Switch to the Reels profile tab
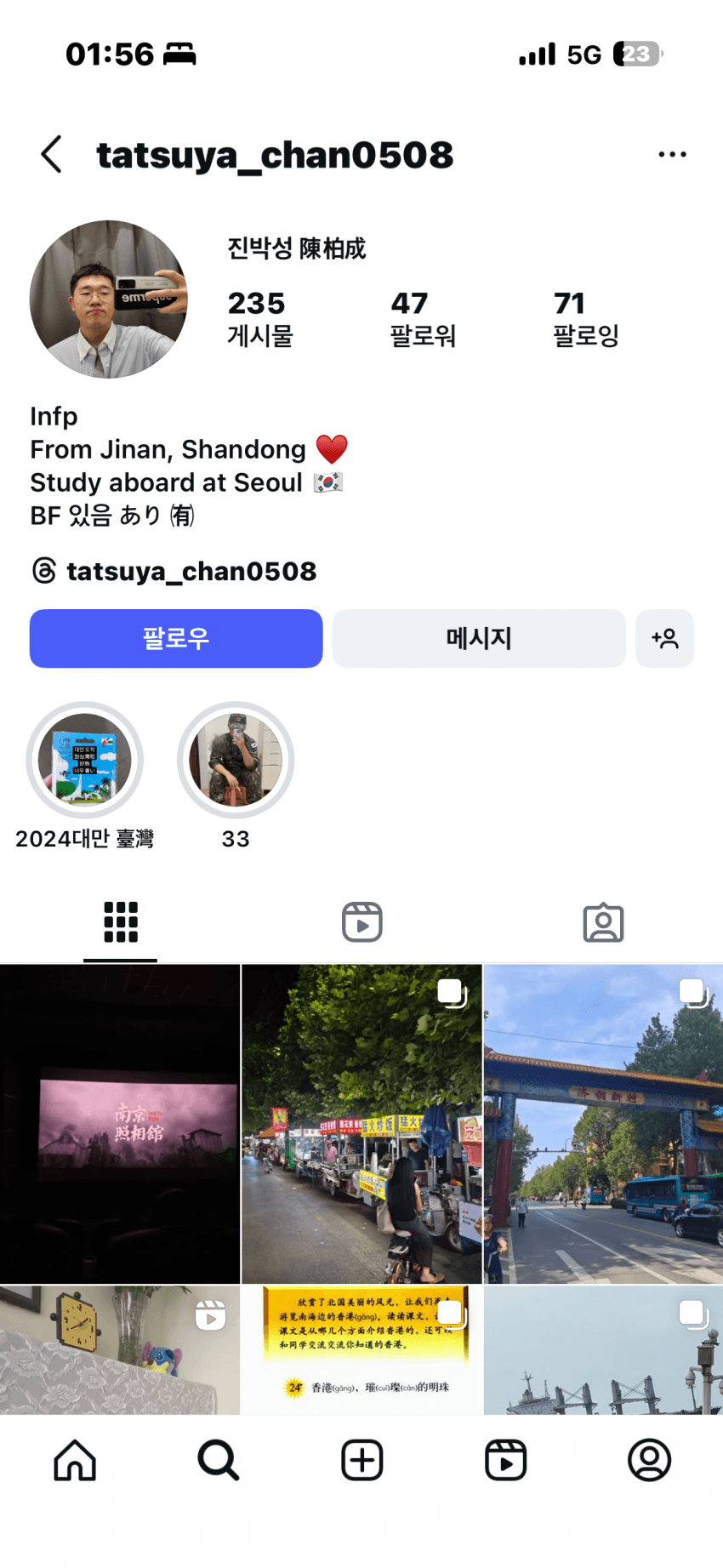 point(362,922)
